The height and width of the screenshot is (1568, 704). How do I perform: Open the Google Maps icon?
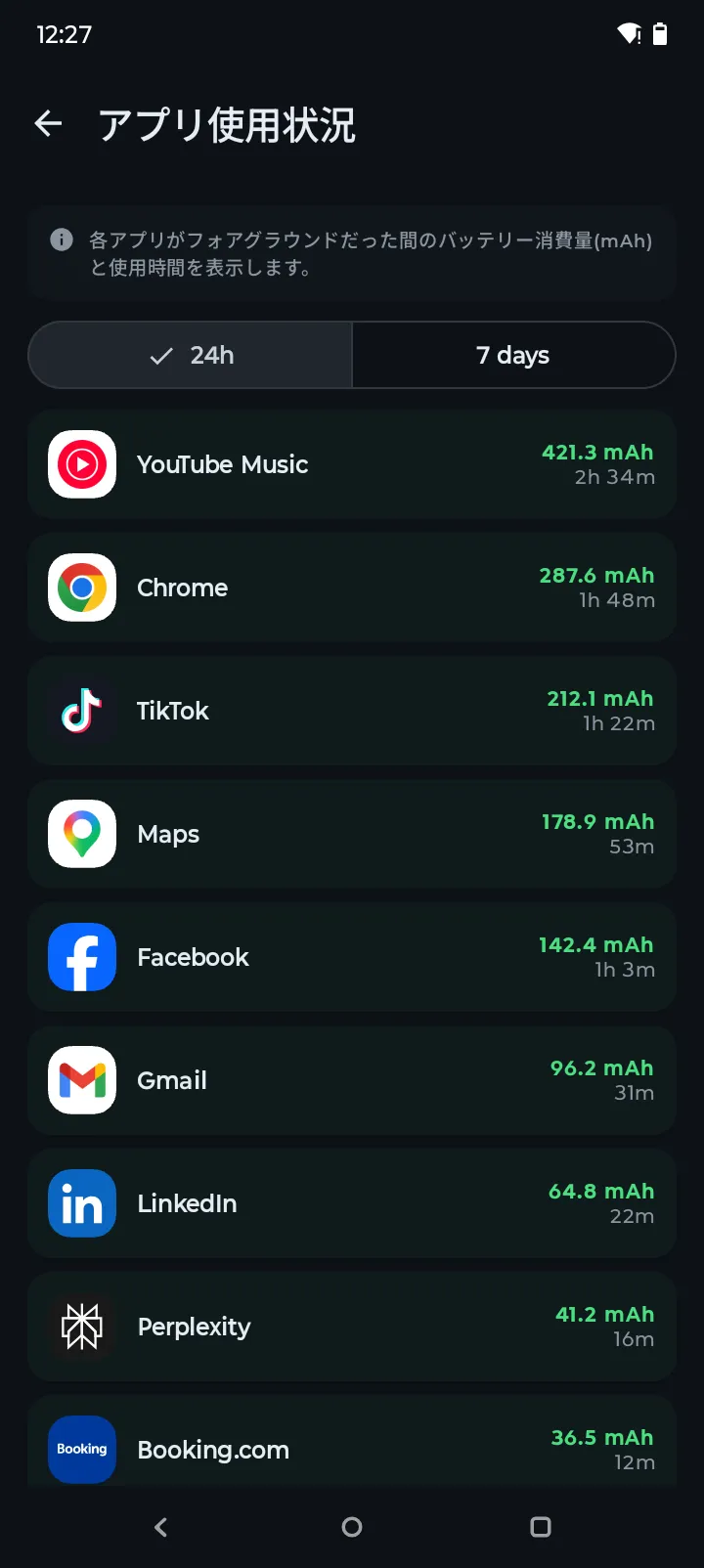[x=81, y=834]
